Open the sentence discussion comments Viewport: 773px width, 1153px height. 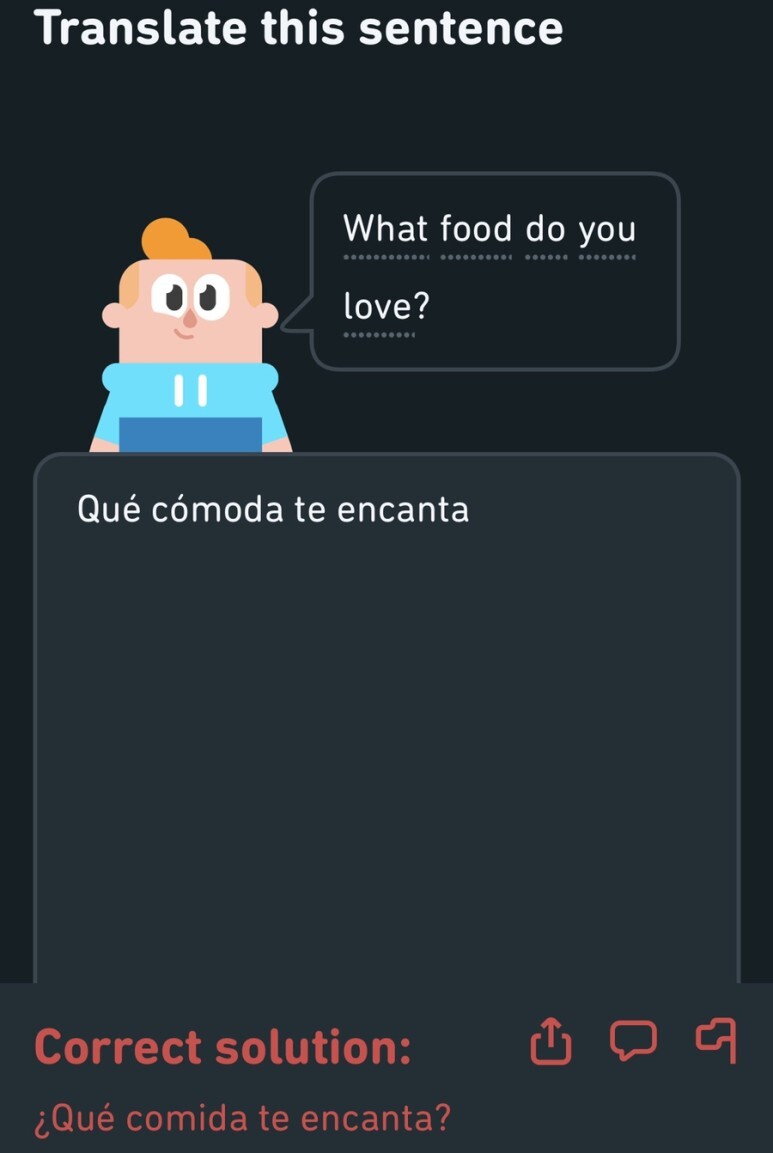click(633, 1040)
